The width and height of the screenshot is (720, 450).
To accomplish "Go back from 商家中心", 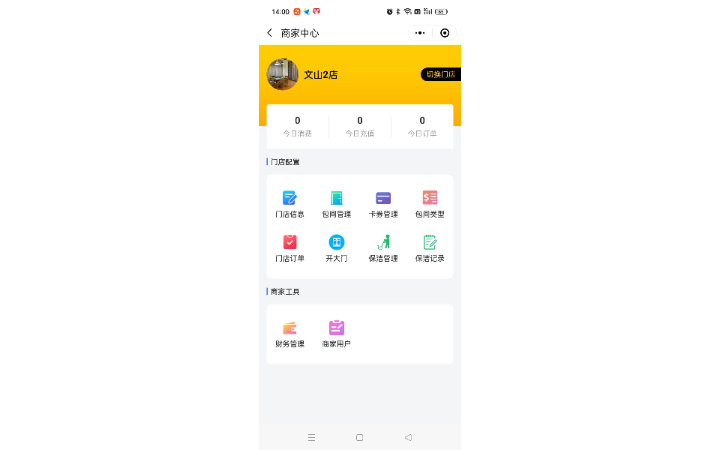I will 270,33.
